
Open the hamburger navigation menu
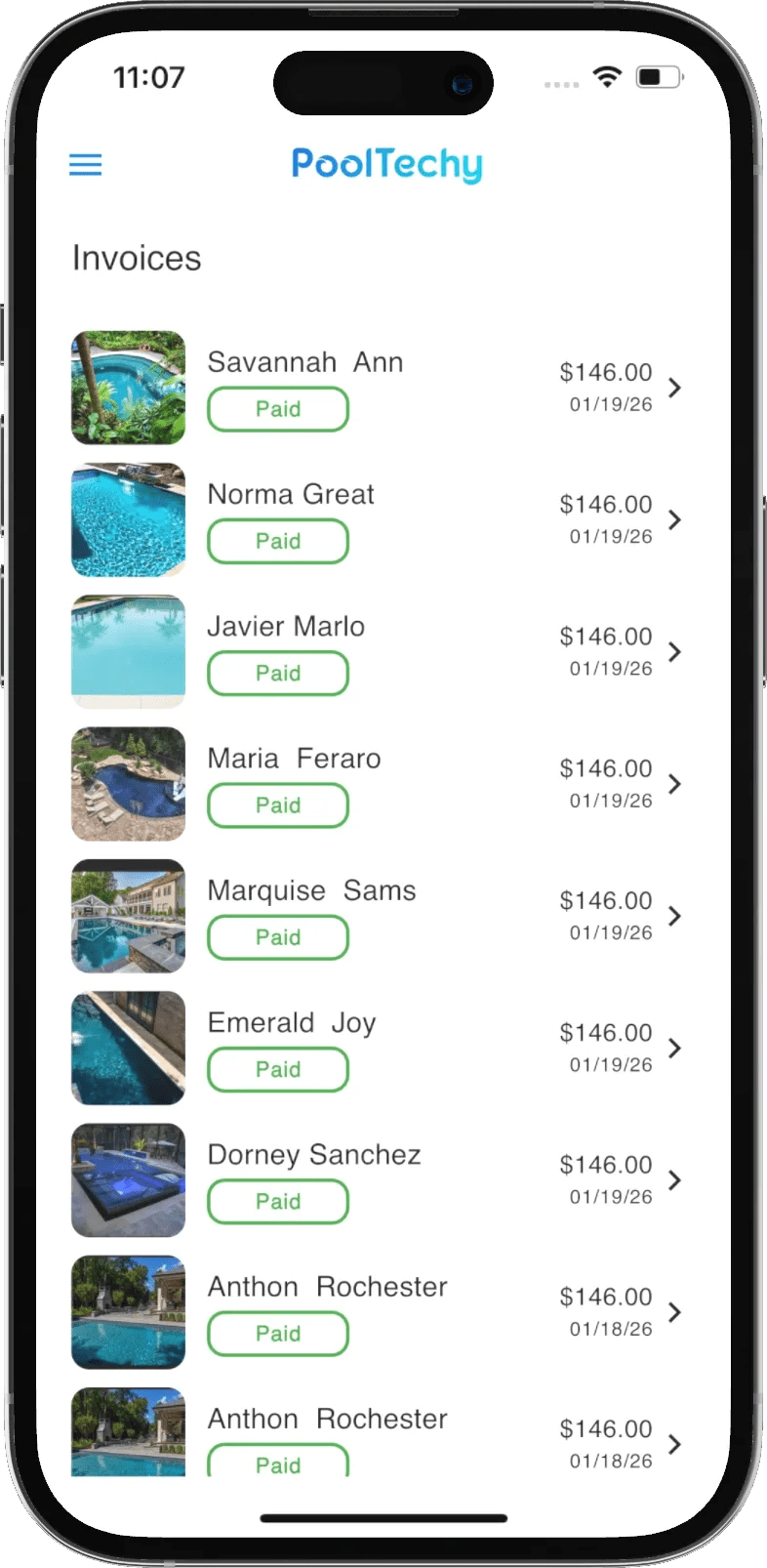85,165
